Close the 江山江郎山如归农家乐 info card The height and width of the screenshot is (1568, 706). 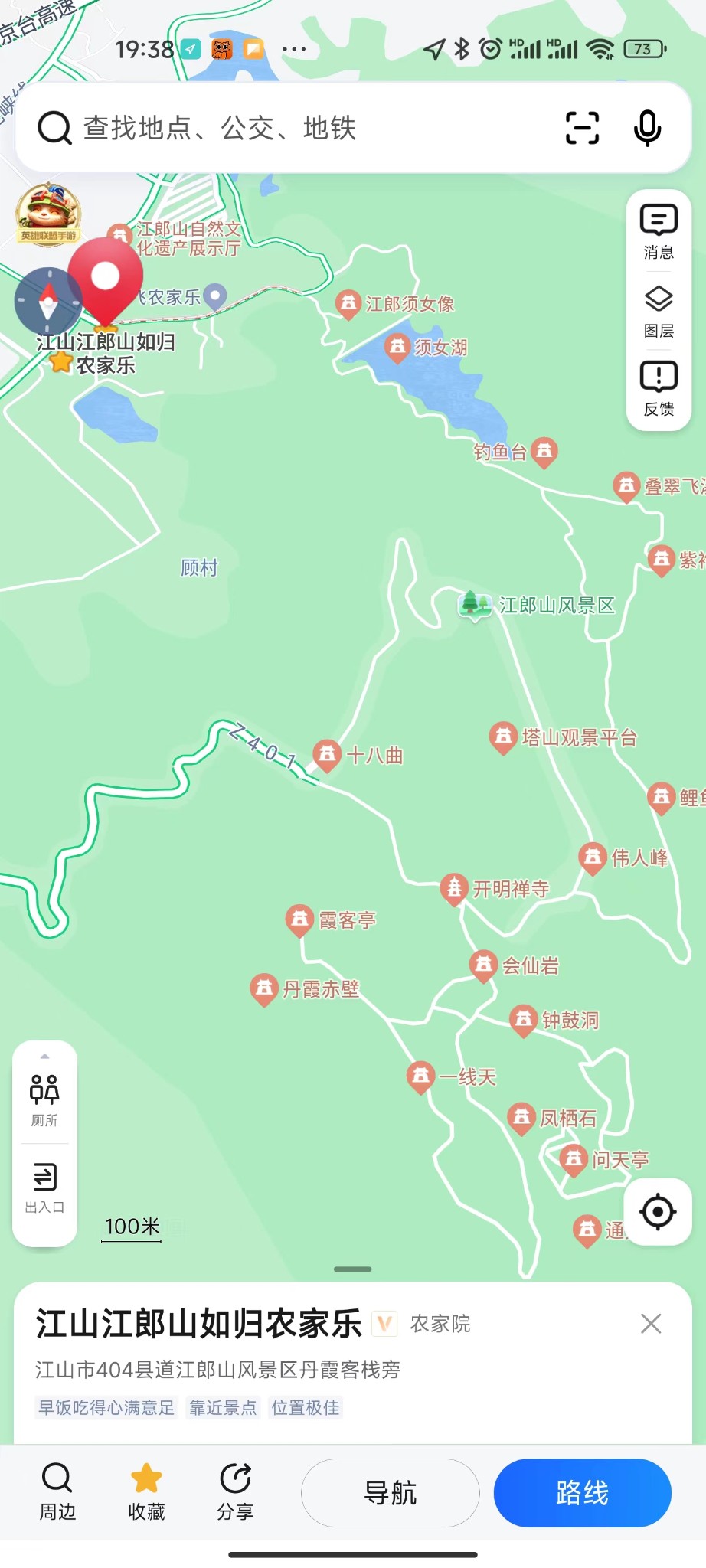click(x=651, y=1324)
